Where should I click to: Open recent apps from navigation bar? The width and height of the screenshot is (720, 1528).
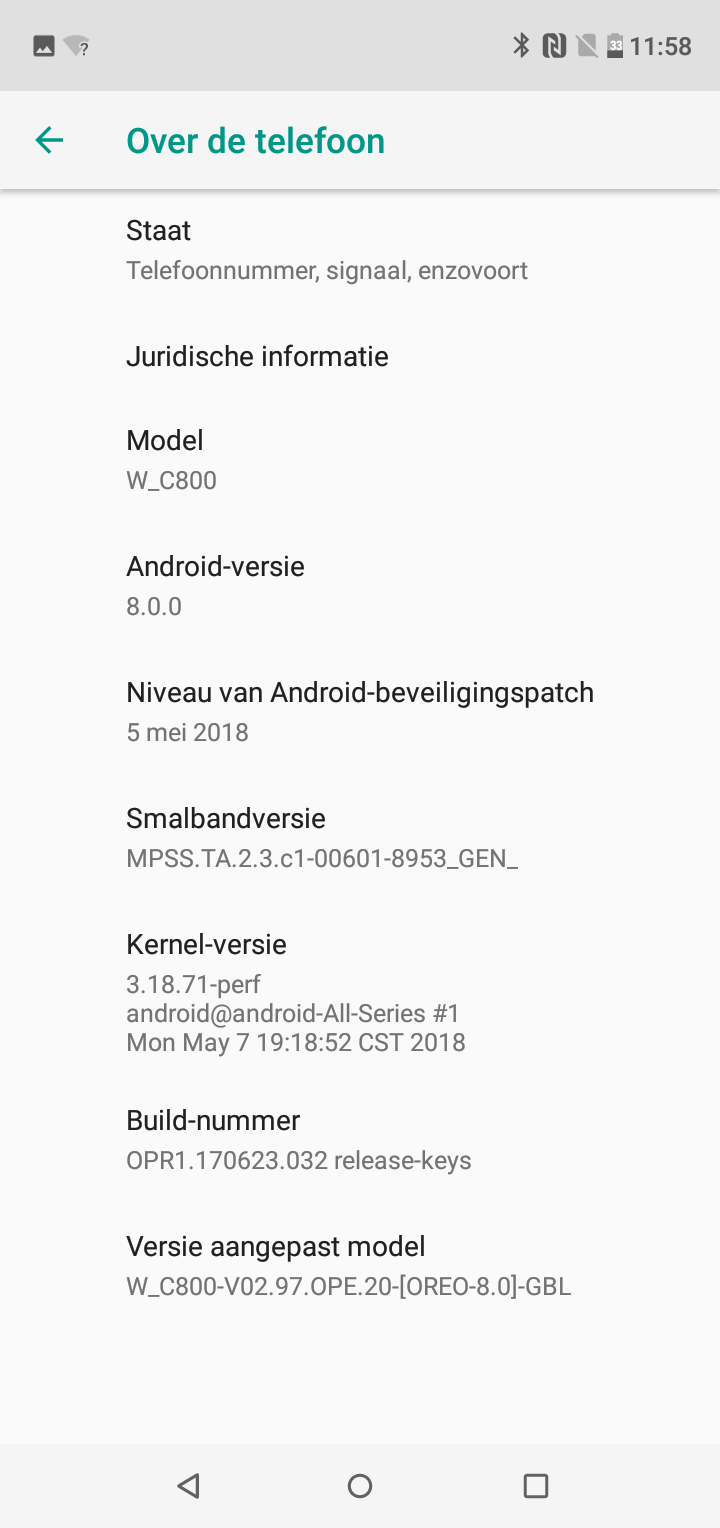pyautogui.click(x=536, y=1486)
